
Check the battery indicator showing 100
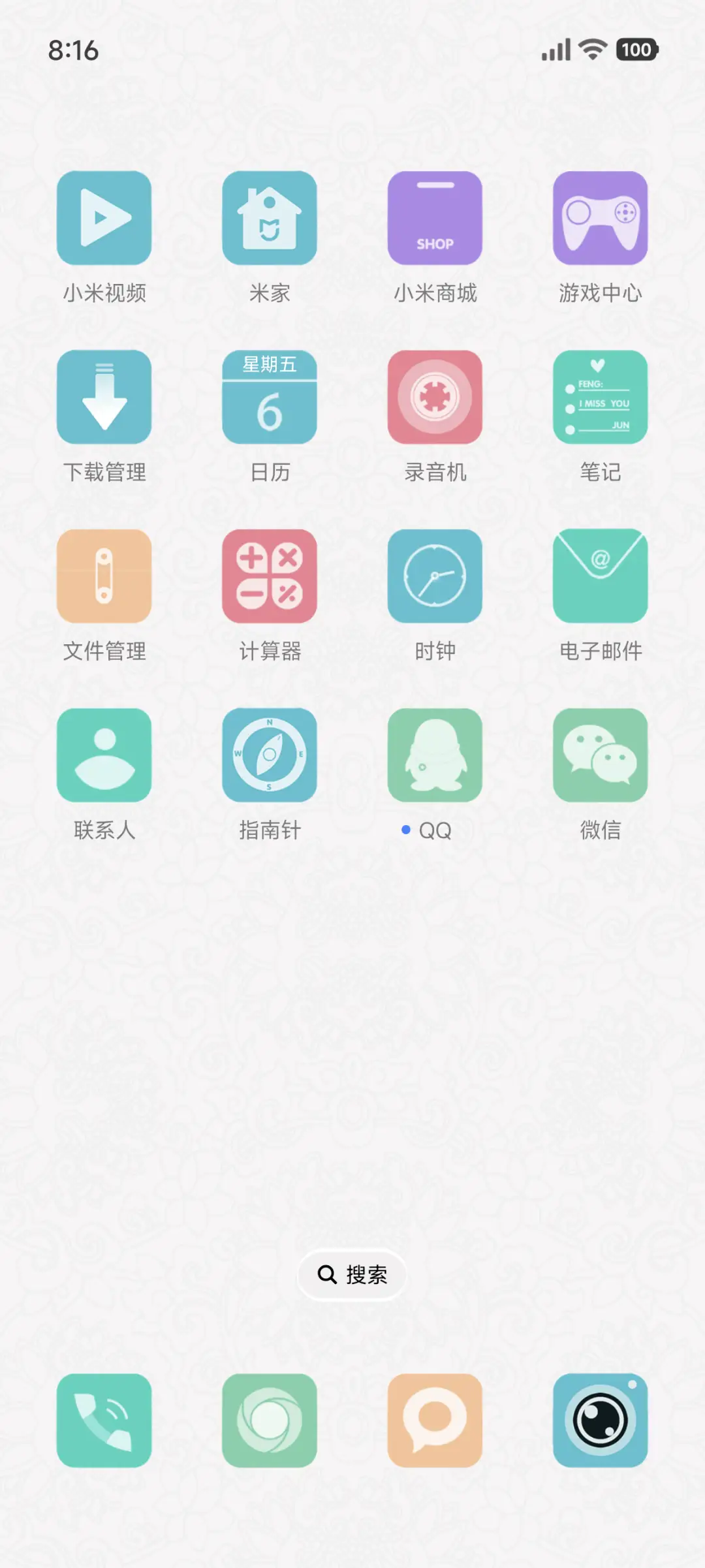pos(636,49)
